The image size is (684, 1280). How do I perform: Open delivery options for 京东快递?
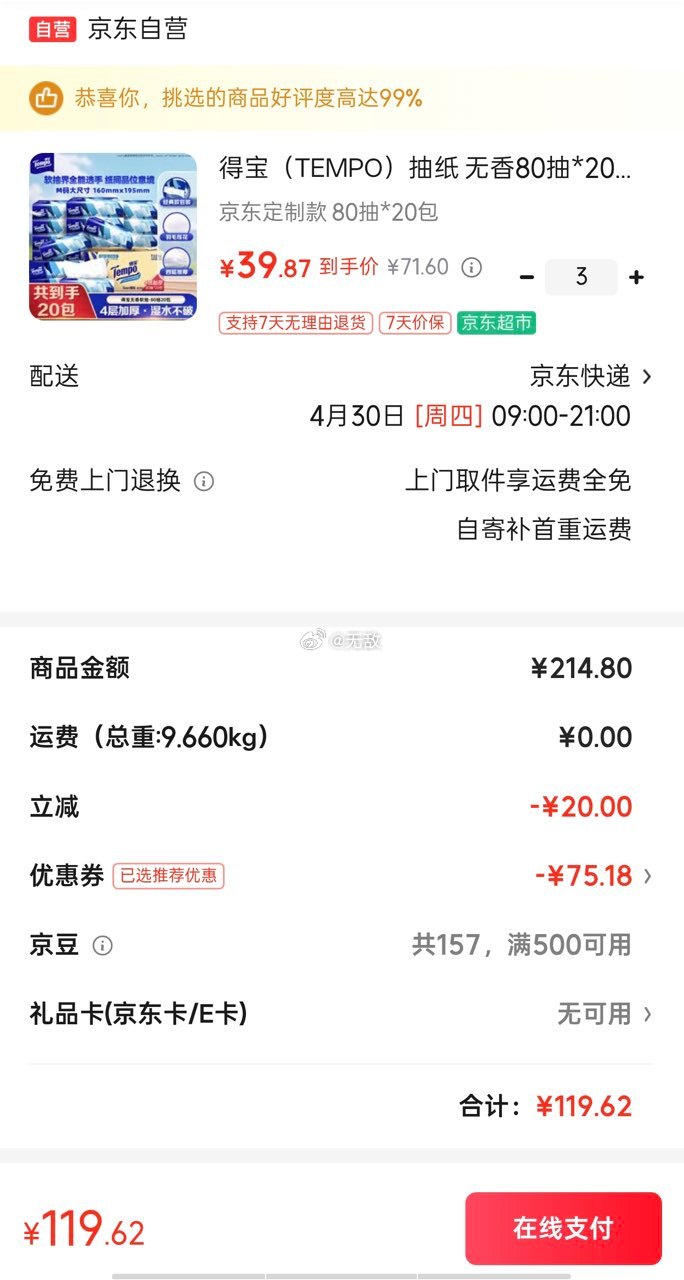[590, 376]
